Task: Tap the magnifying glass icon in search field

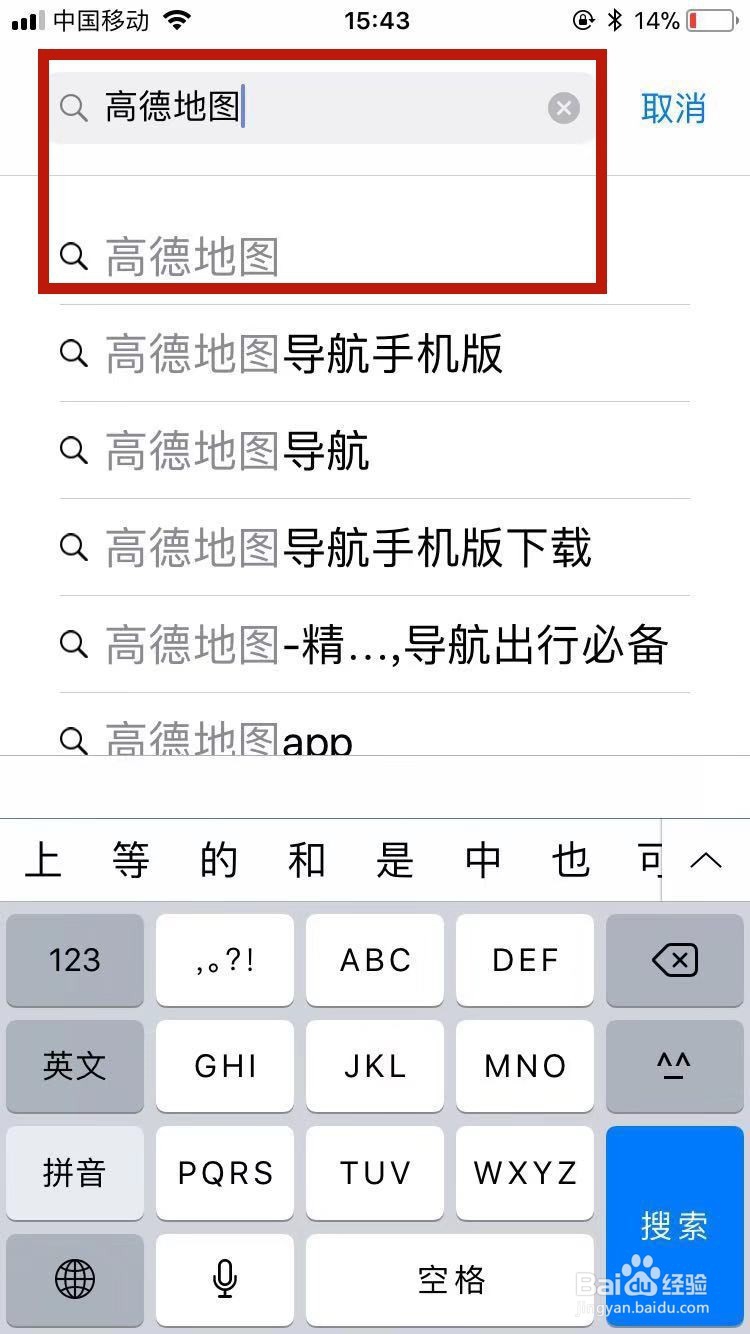Action: pos(73,108)
